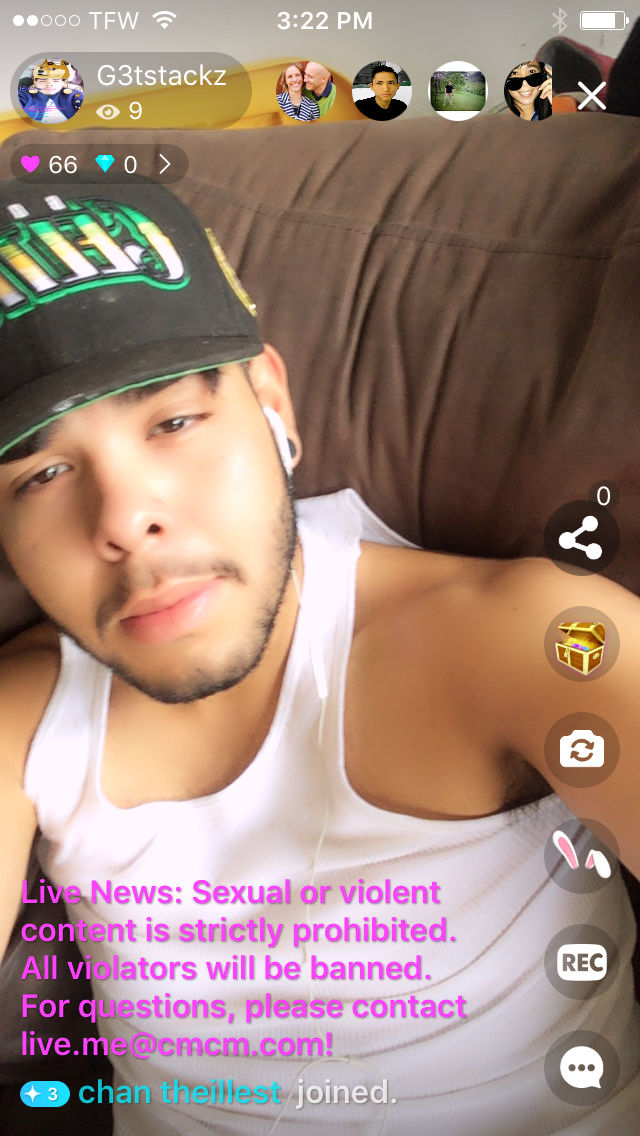Open the viewer avatar of man in black shirt
The image size is (640, 1136).
coord(381,92)
